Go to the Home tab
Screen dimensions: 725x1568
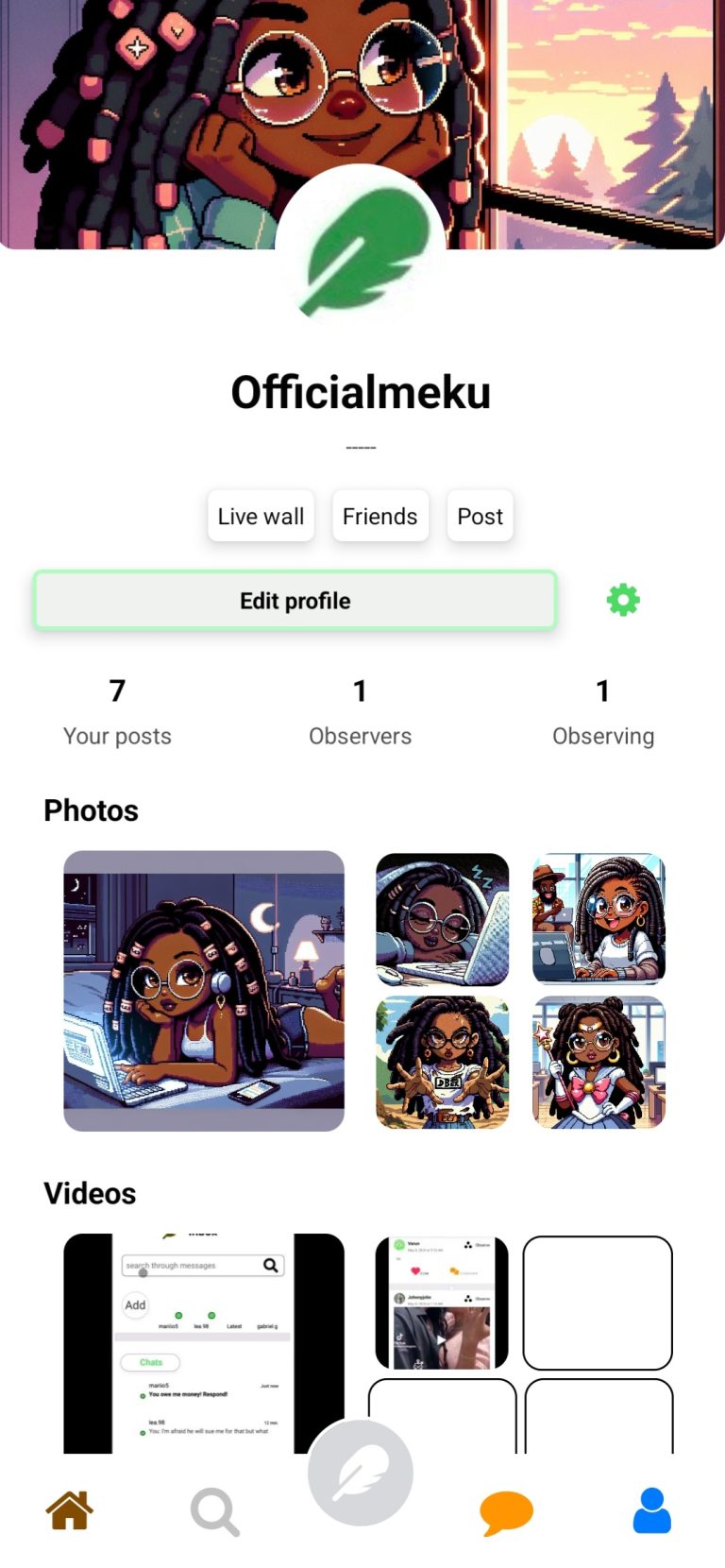[x=70, y=1511]
